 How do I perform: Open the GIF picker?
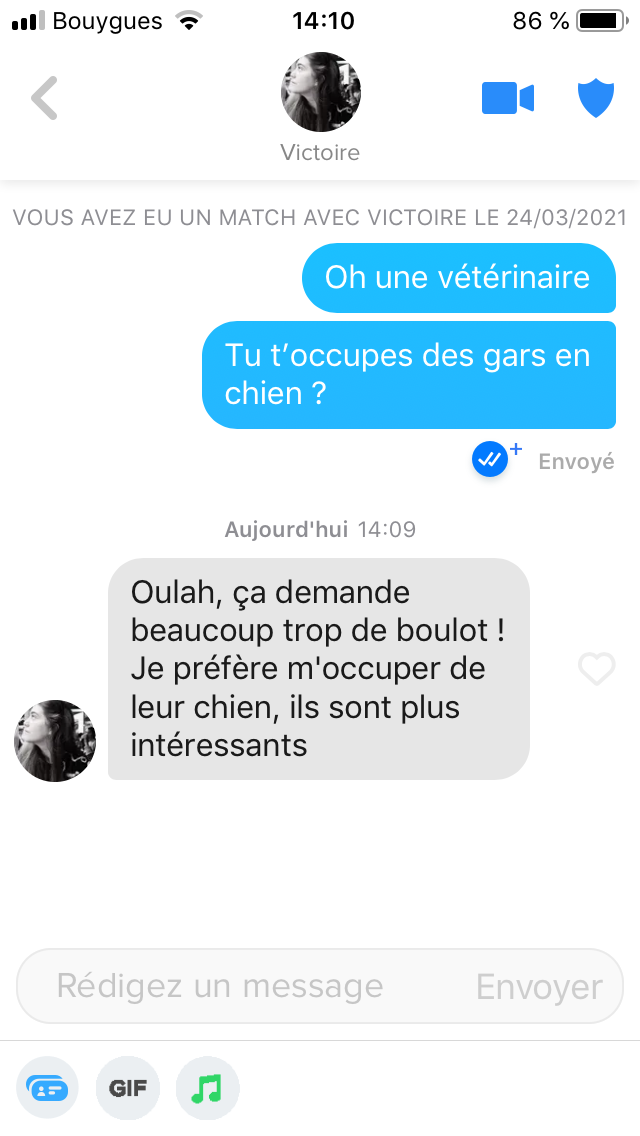tap(128, 1088)
